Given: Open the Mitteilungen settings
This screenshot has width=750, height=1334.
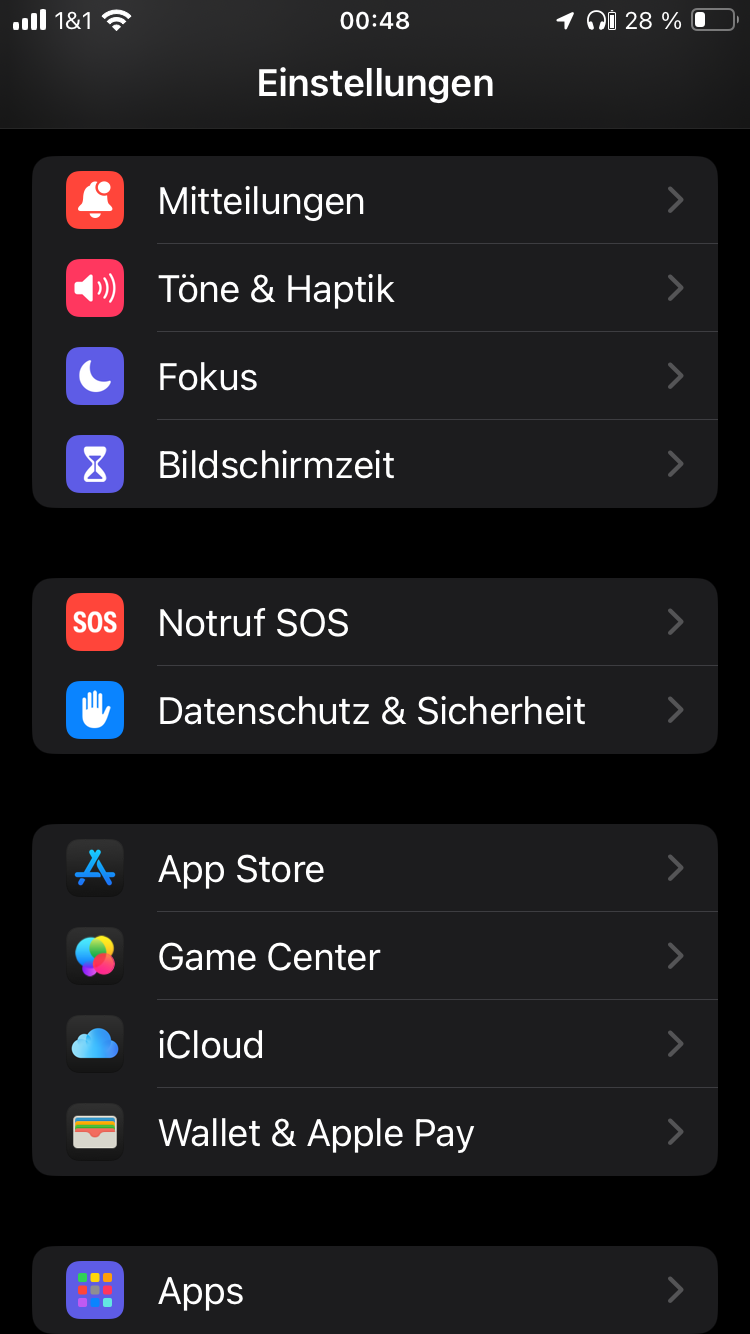Looking at the screenshot, I should 374,201.
